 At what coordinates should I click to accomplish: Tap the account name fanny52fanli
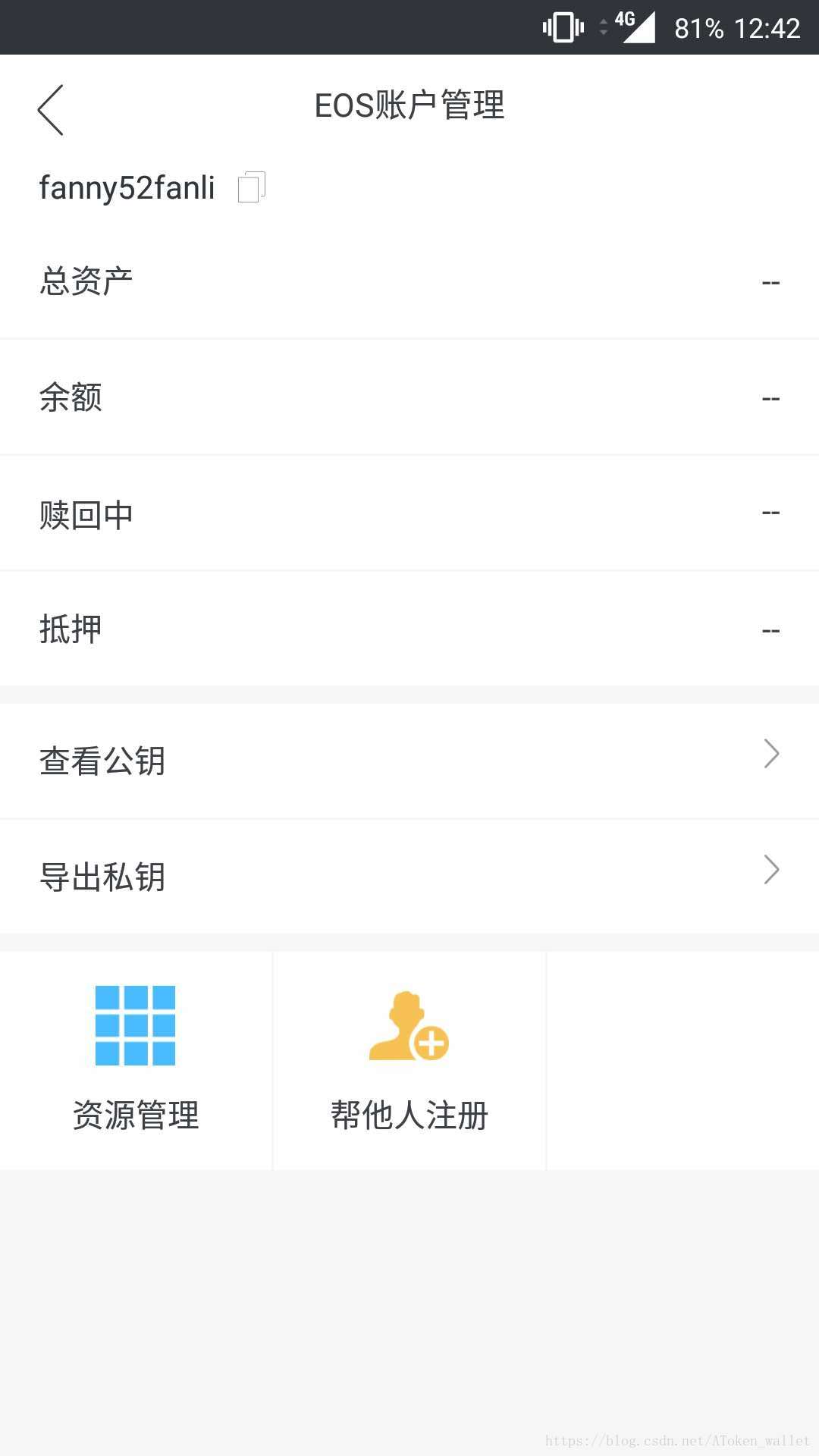(x=127, y=187)
